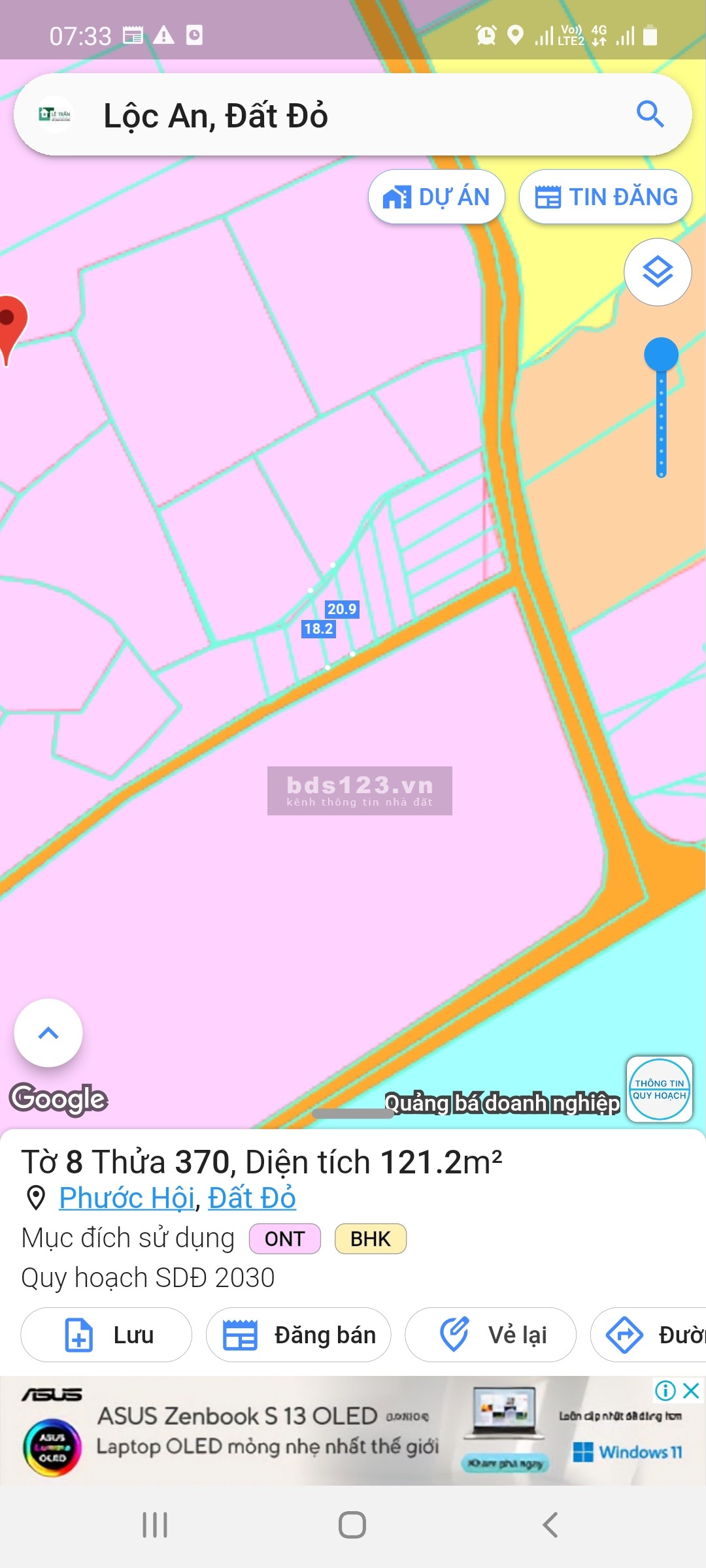Open the Phước Hội link
706x1568 pixels.
127,1198
